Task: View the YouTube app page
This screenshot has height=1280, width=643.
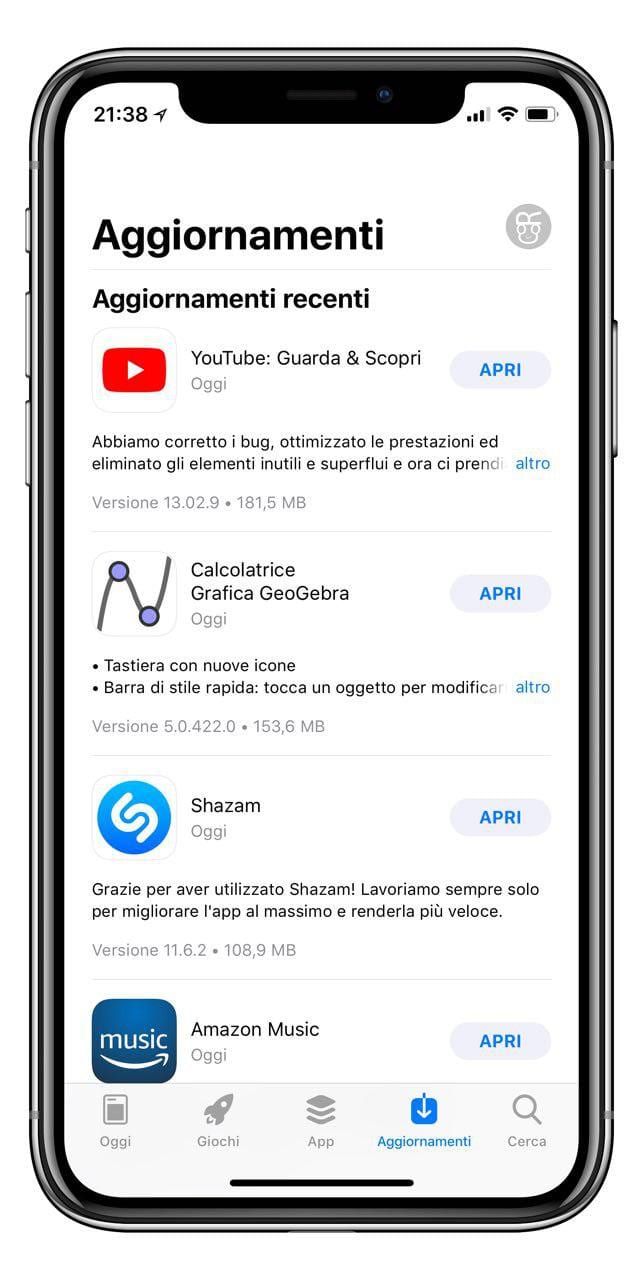Action: coord(134,370)
